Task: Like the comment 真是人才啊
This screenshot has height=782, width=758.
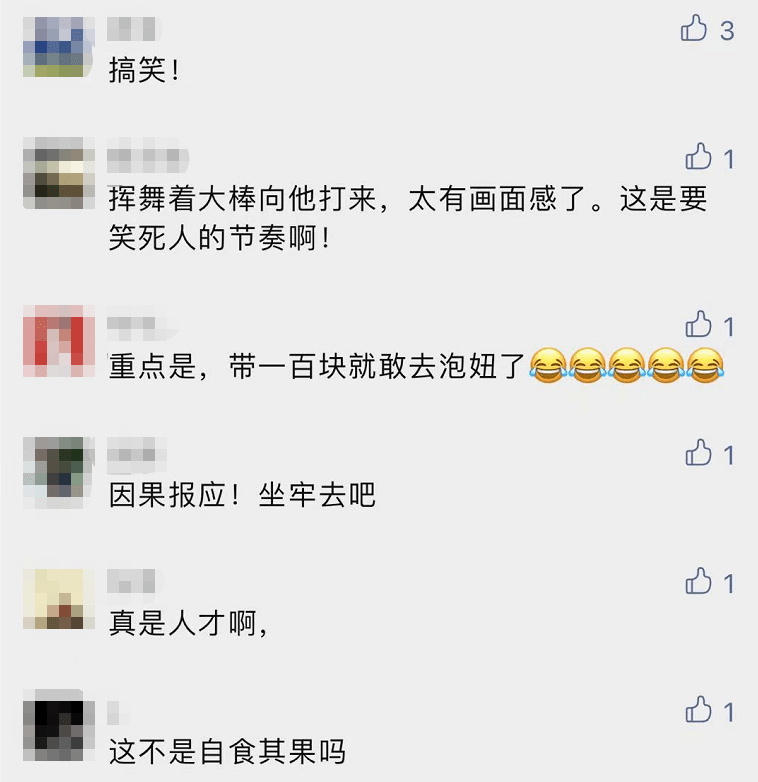Action: coord(698,582)
